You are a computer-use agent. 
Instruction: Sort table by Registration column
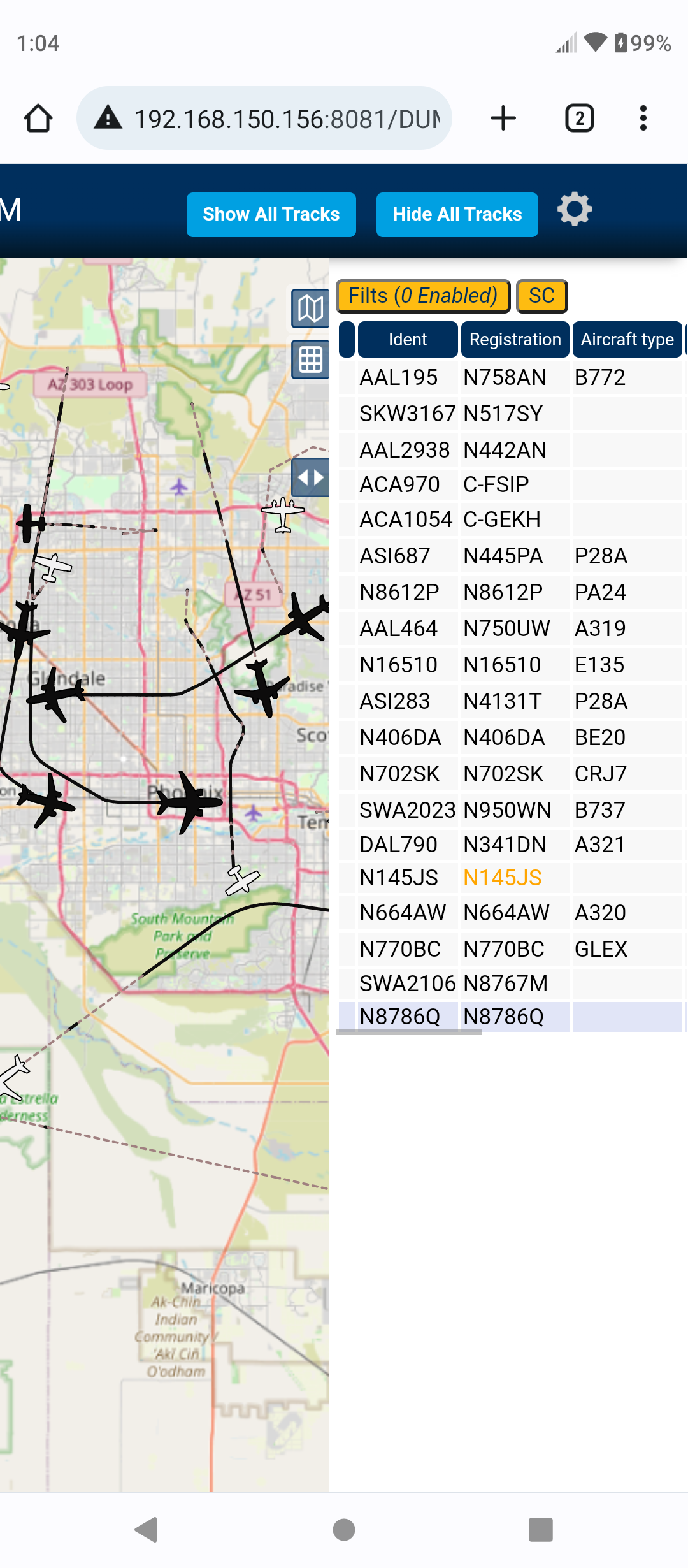click(515, 339)
